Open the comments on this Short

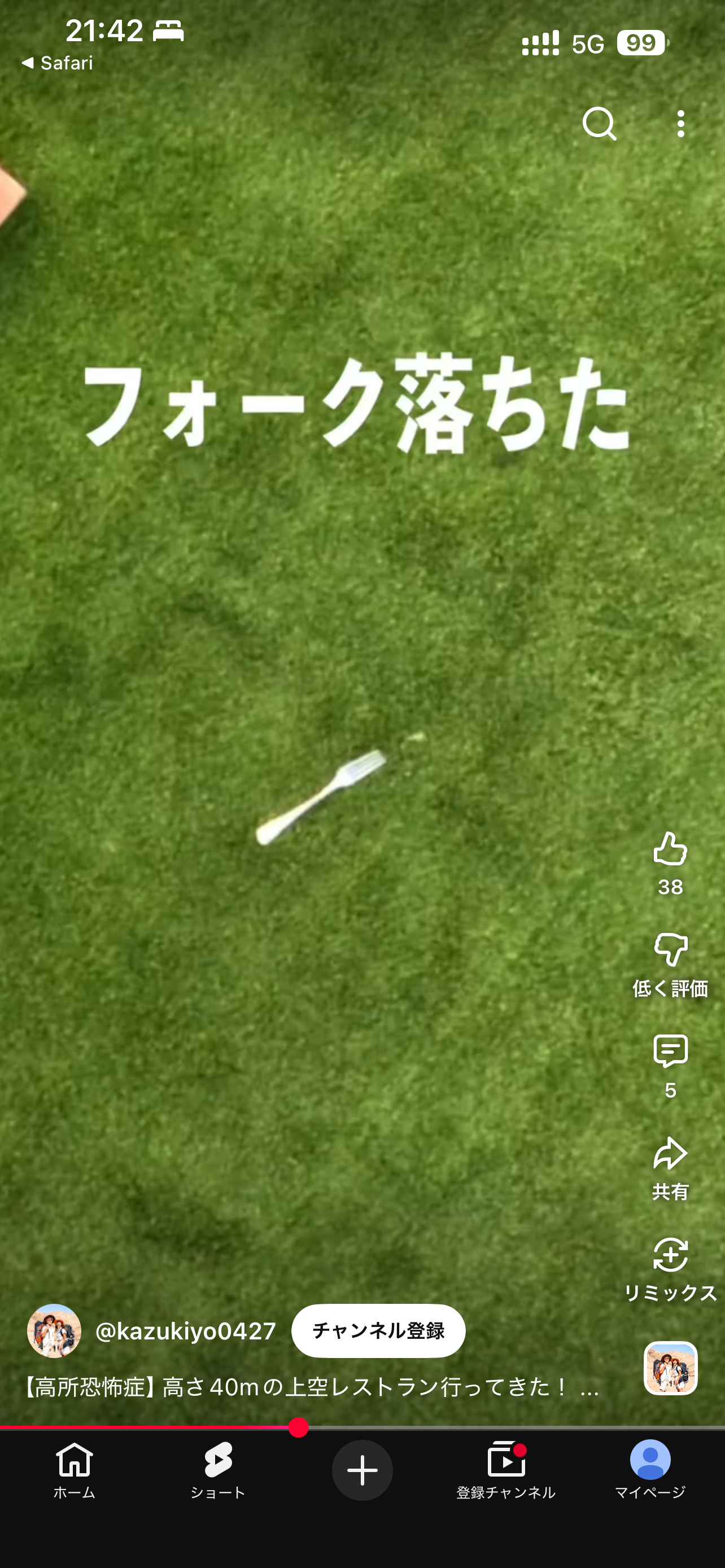coord(670,1051)
